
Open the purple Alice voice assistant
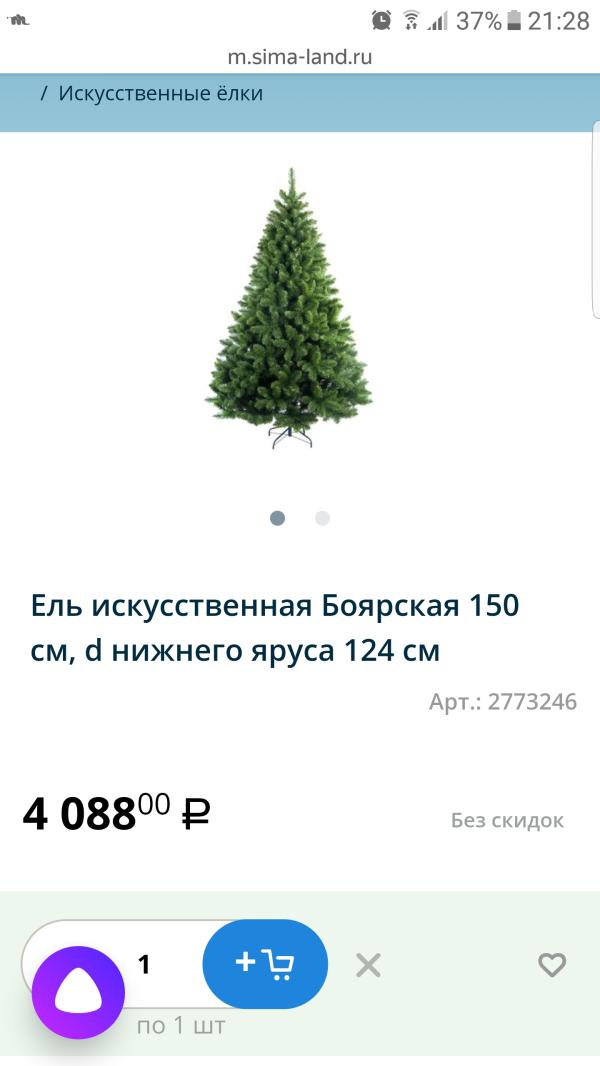click(x=78, y=992)
